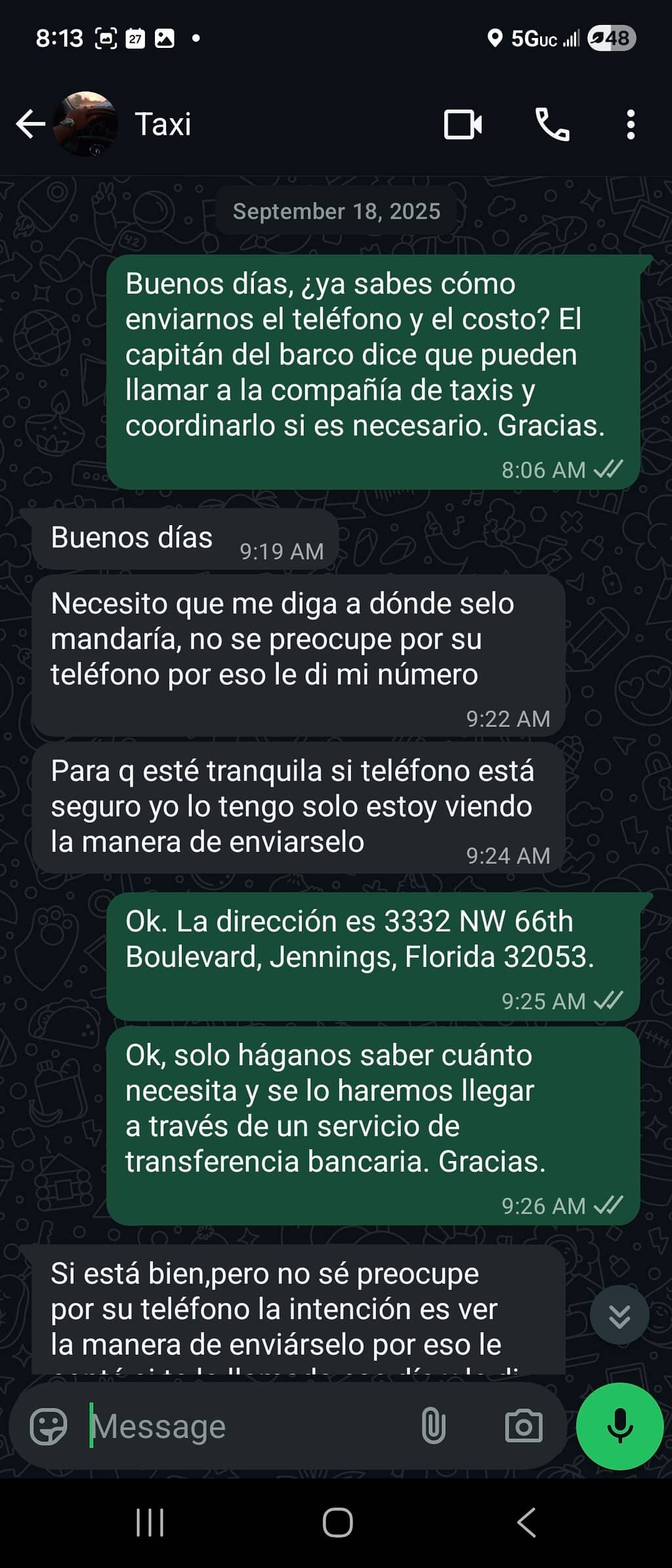This screenshot has height=1568, width=672.
Task: Go back to the chat list
Action: pos(30,124)
